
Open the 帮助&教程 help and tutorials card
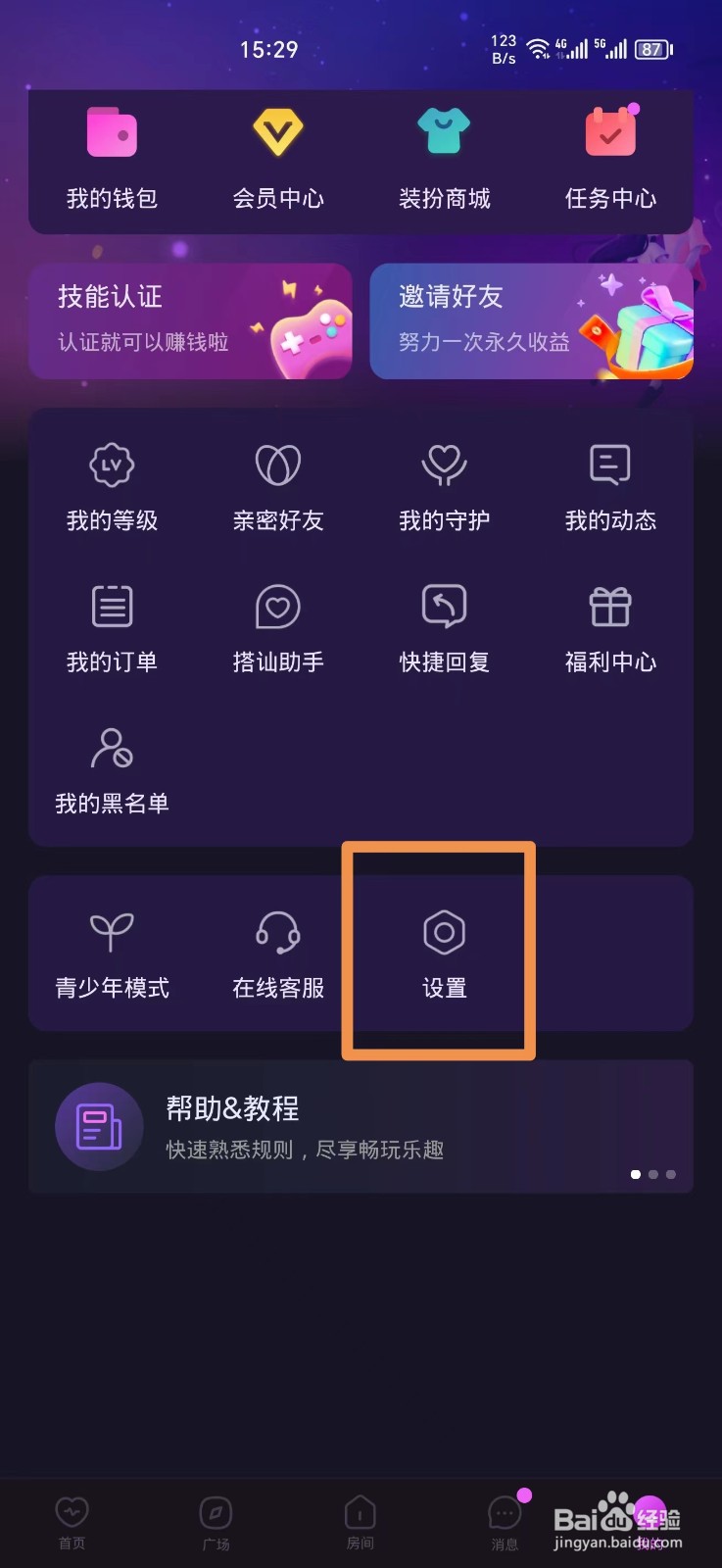[x=361, y=1127]
